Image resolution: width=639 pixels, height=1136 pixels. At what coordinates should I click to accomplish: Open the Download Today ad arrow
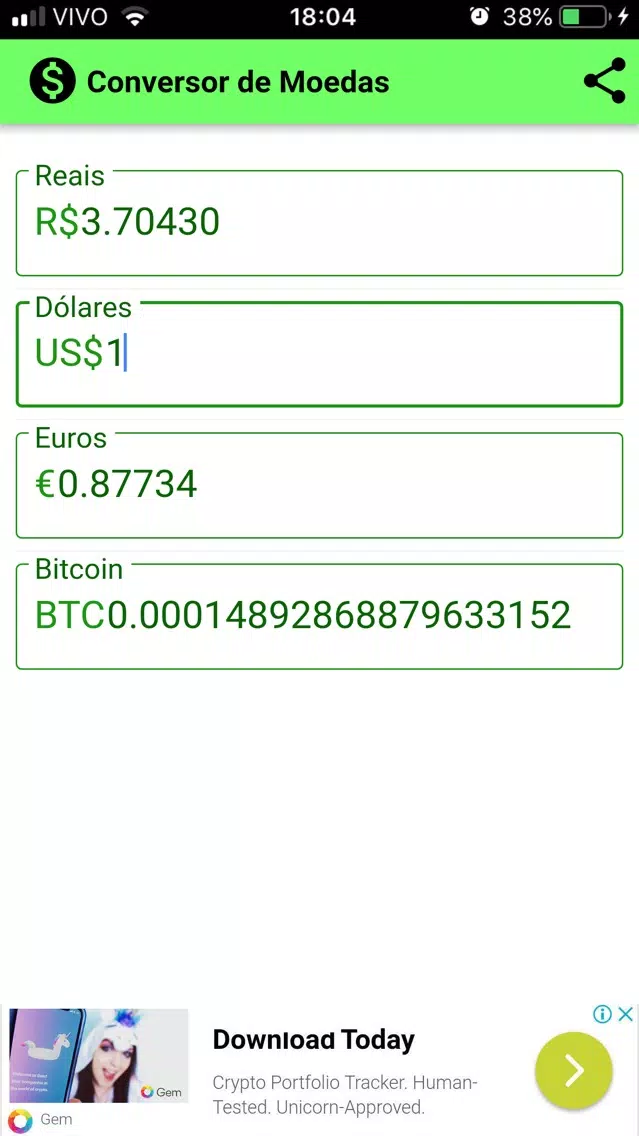(574, 1070)
